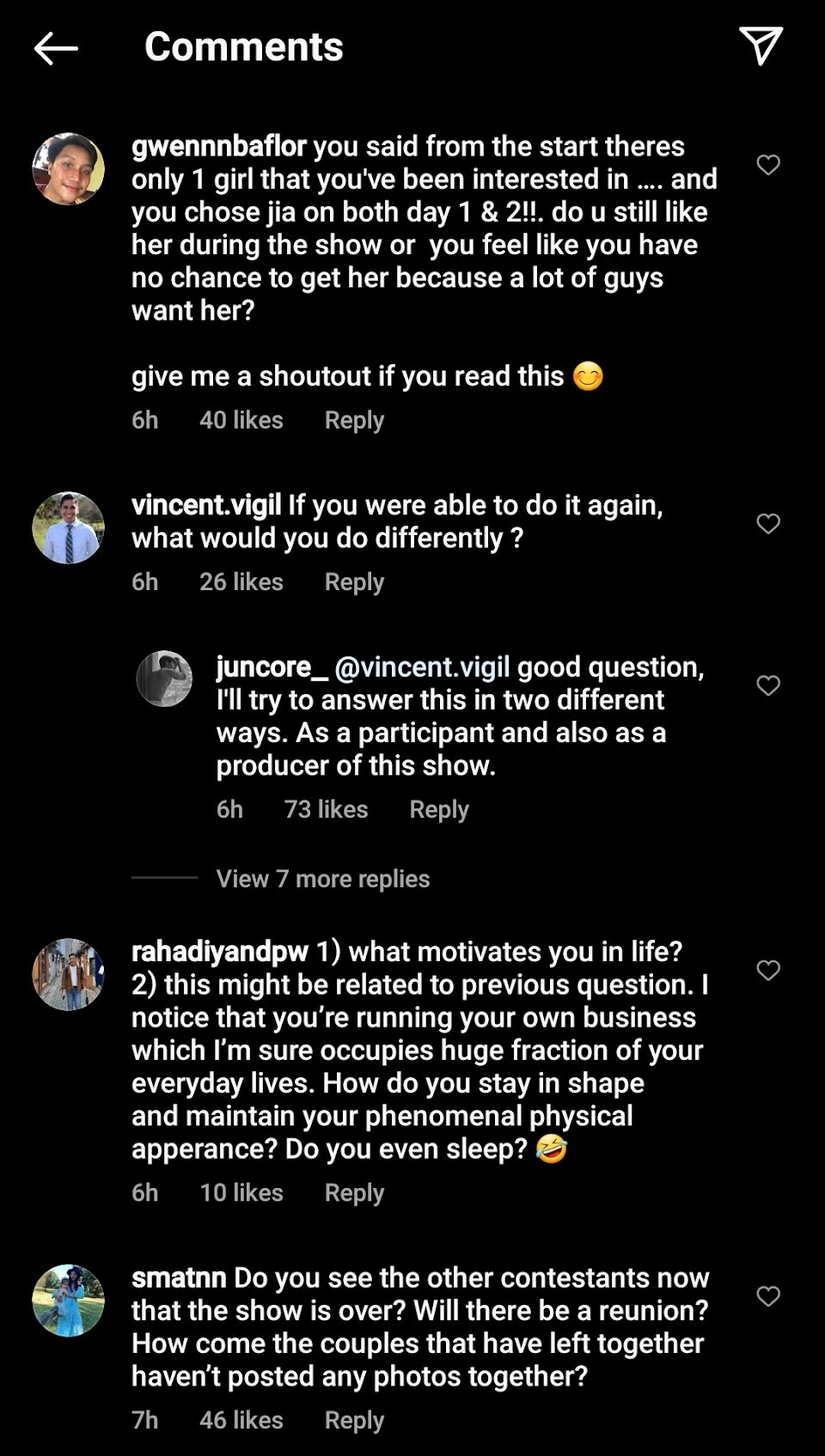Reply to juncore_'s reply
Image resolution: width=825 pixels, height=1456 pixels.
tap(439, 809)
